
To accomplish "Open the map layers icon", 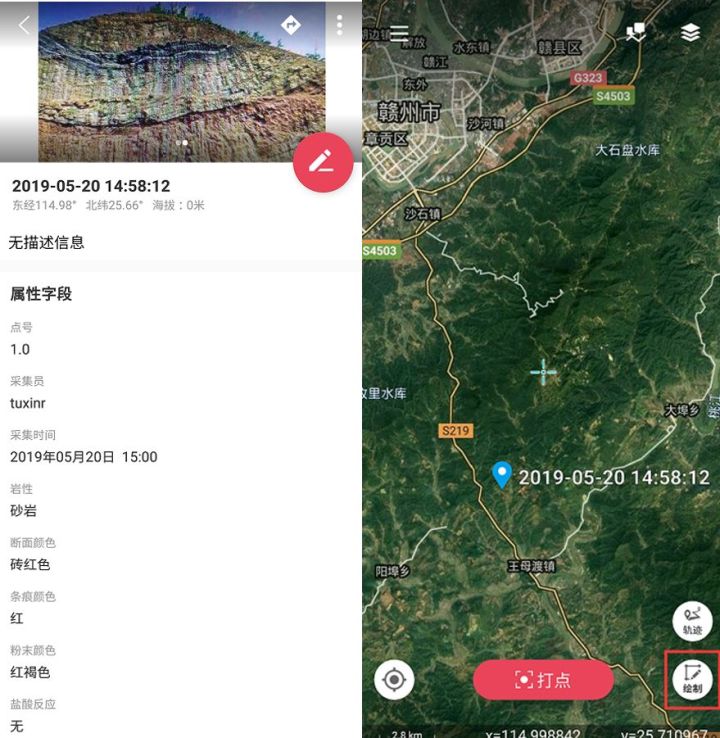I will (x=690, y=33).
